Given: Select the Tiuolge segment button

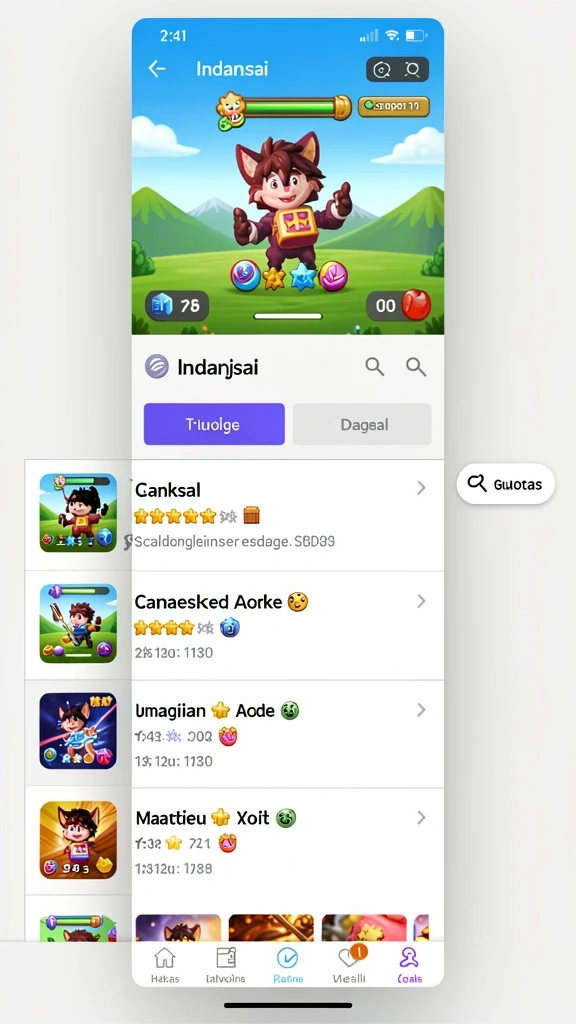Looking at the screenshot, I should 214,424.
